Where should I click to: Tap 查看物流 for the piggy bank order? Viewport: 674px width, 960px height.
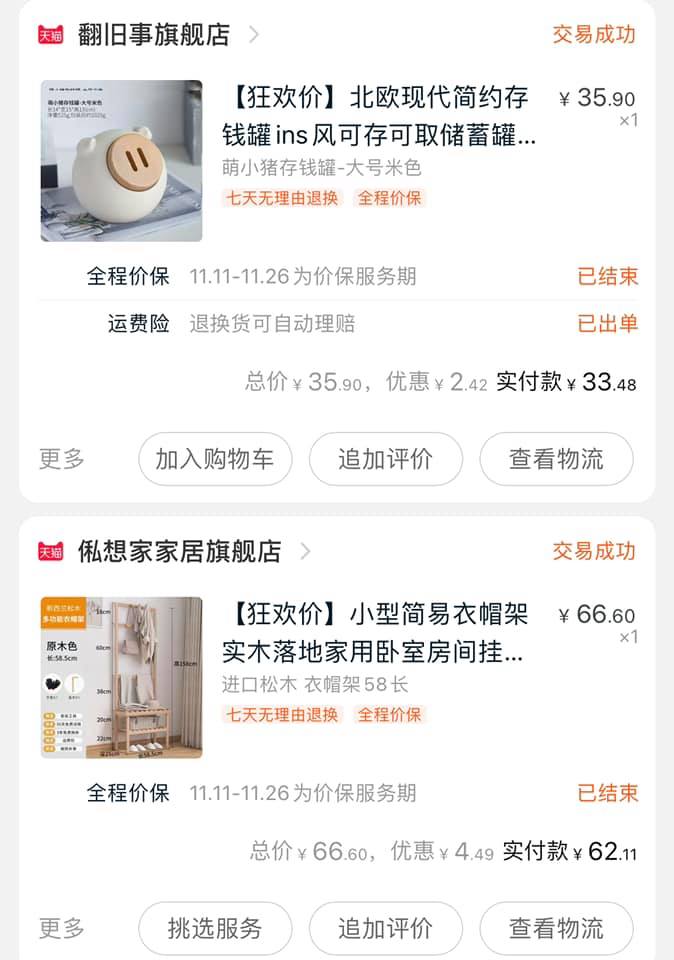click(x=556, y=459)
